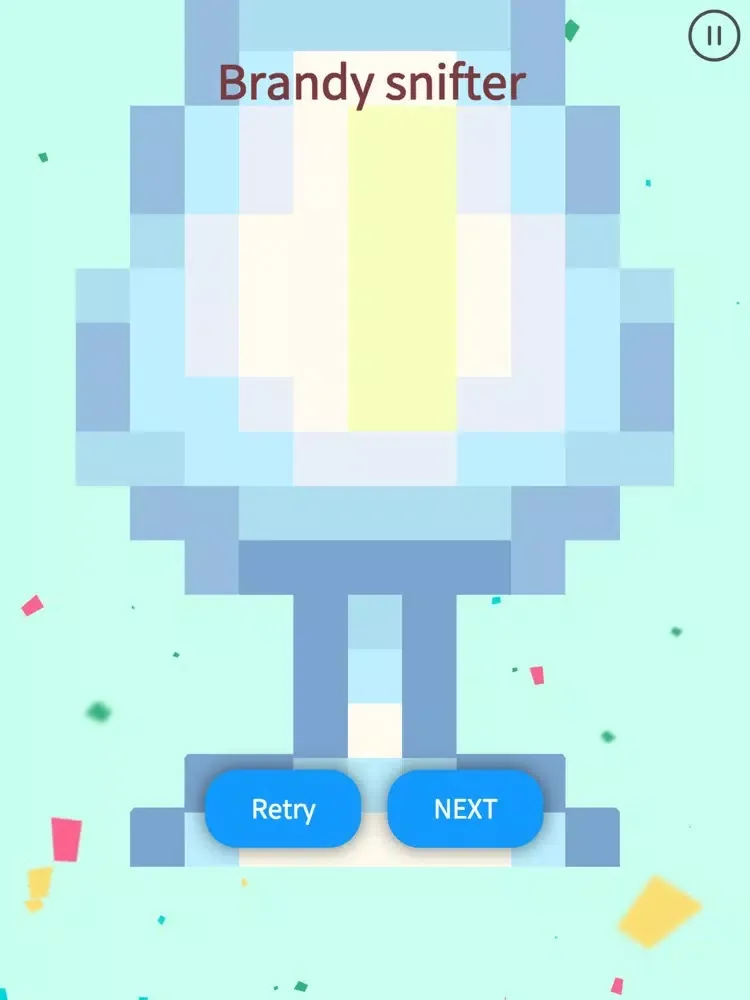Go to the NEXT puzzle
The width and height of the screenshot is (750, 1000).
465,809
